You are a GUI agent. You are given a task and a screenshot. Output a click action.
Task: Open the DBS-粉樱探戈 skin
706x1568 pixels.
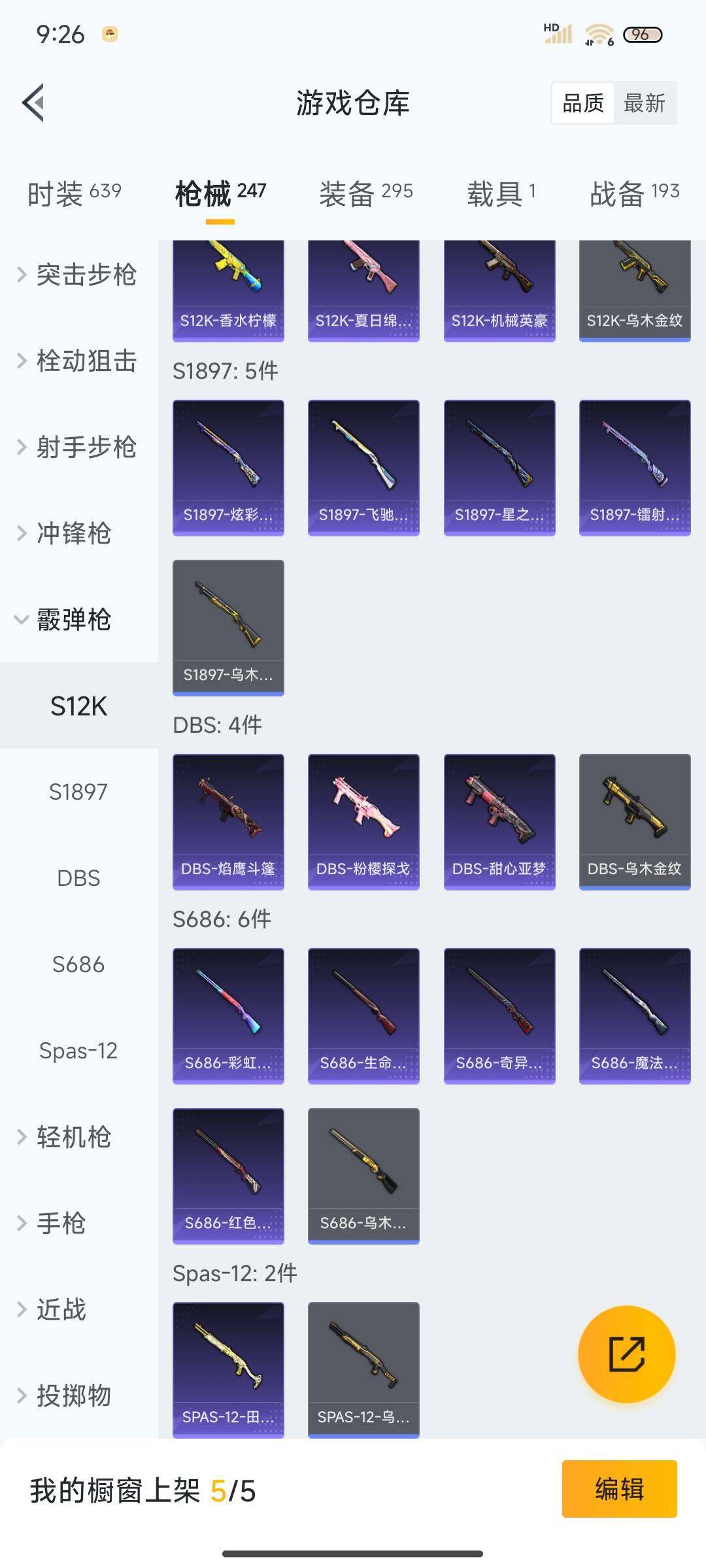[x=363, y=821]
